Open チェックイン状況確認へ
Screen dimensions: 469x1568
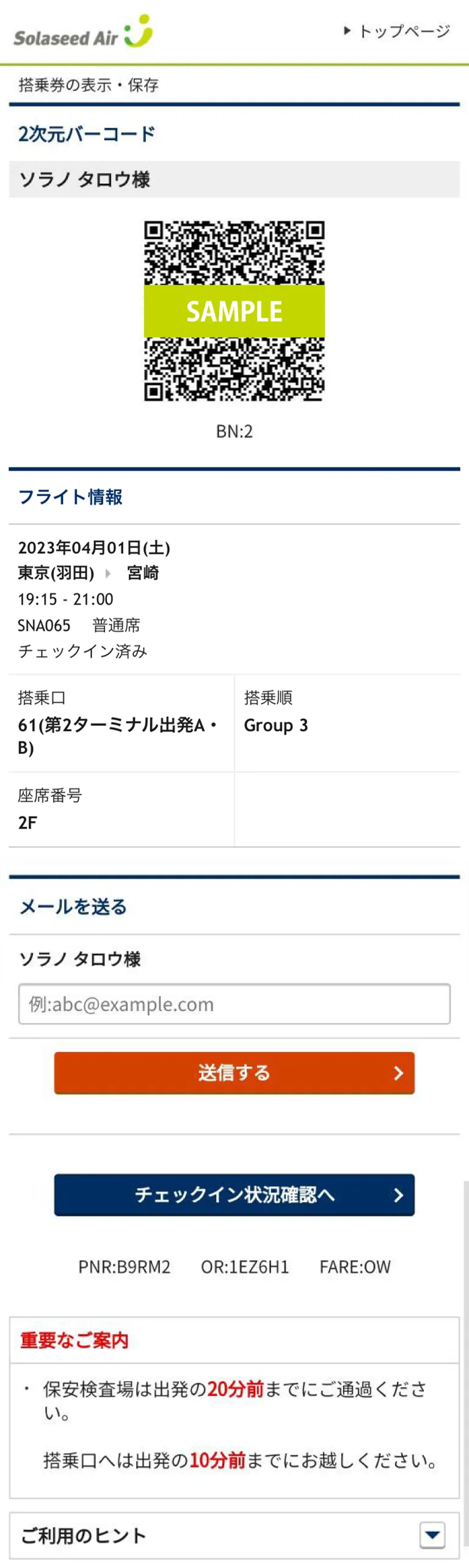[x=234, y=1195]
